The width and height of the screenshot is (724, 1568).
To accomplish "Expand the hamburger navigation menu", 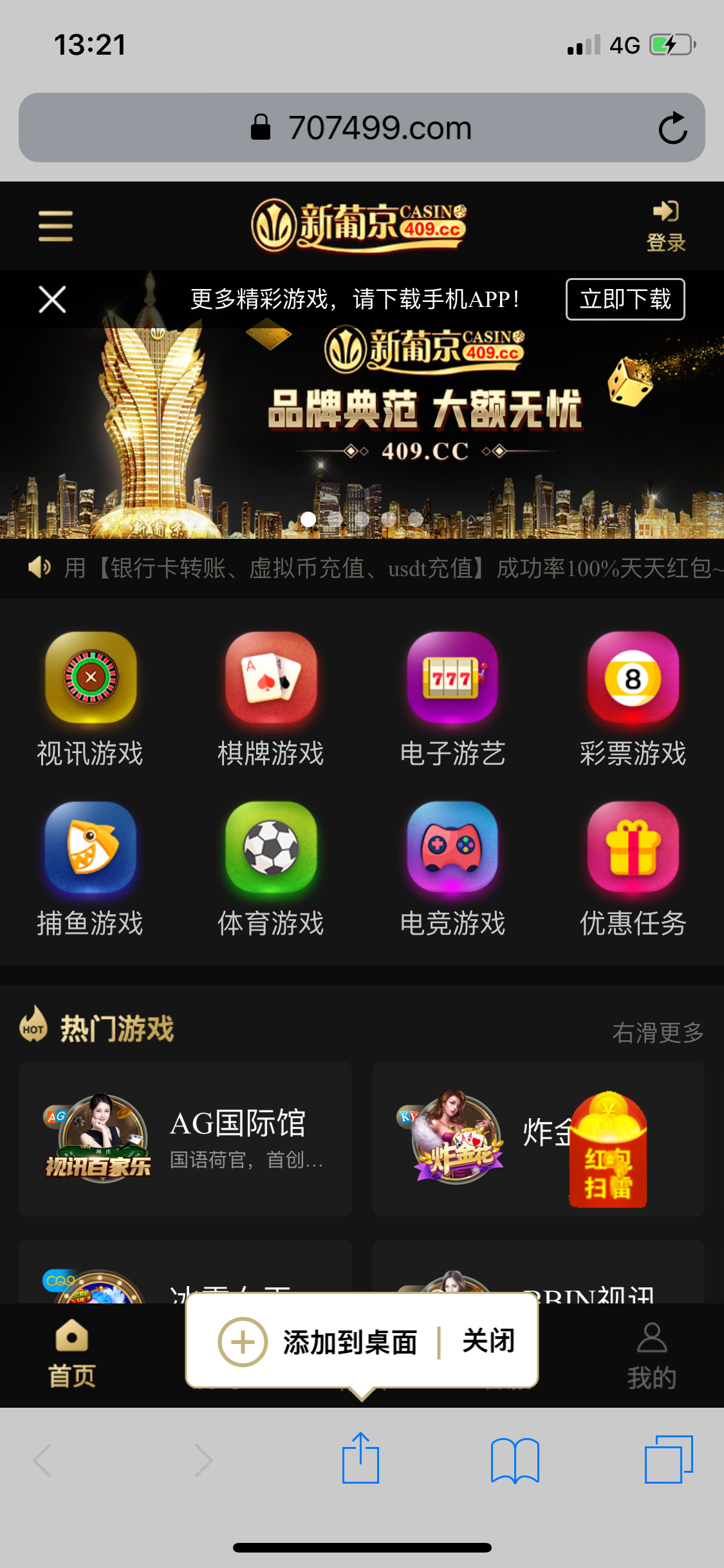I will (x=55, y=227).
